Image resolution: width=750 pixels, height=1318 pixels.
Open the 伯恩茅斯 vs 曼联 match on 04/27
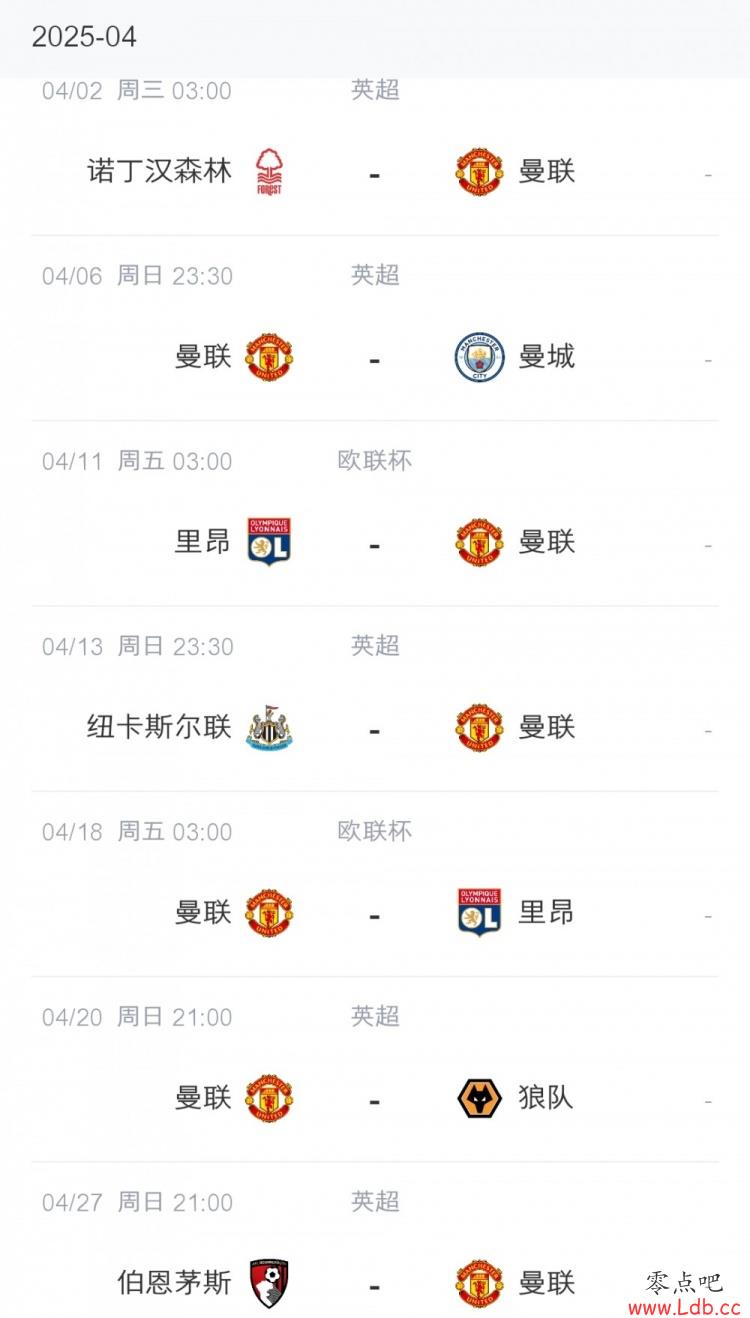coord(375,1240)
